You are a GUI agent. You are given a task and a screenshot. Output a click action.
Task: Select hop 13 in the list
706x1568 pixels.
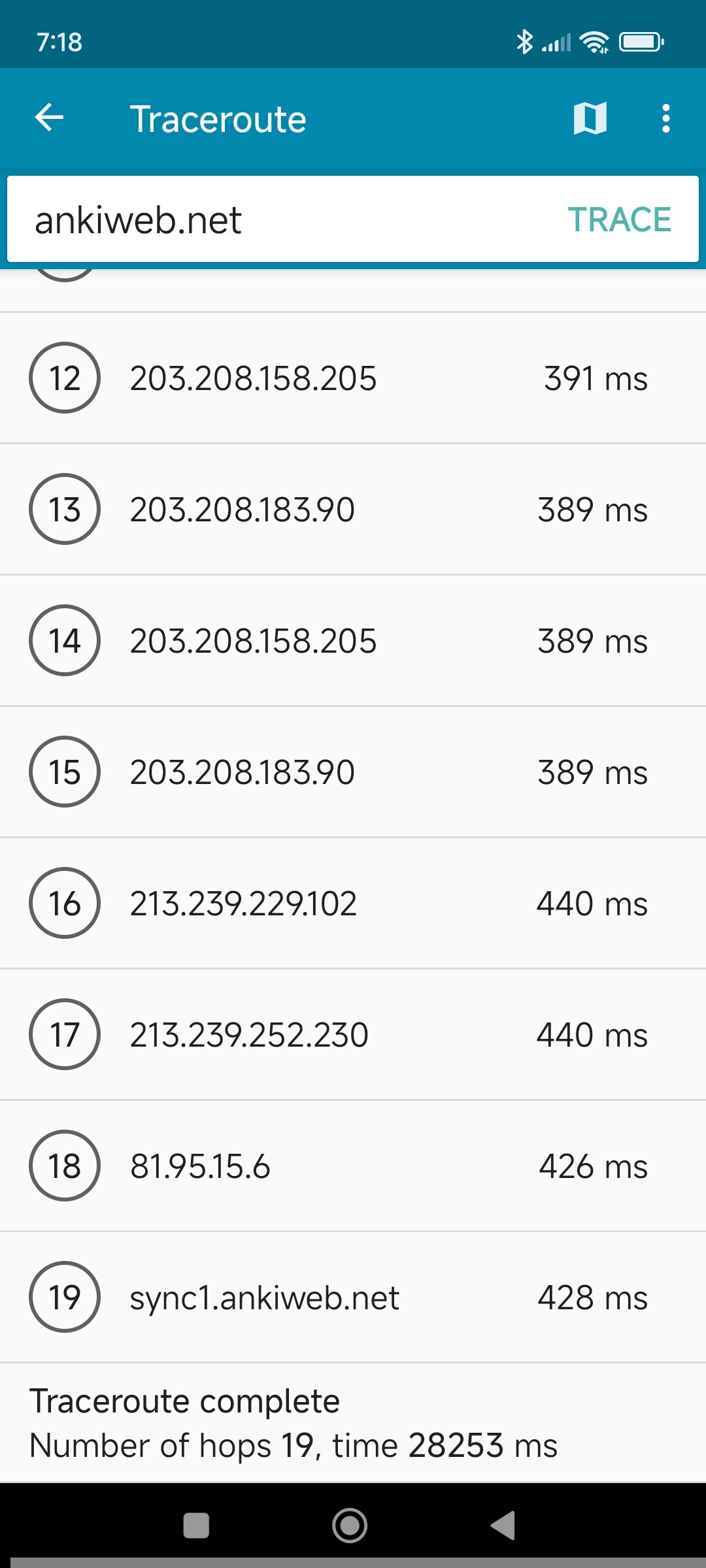coord(353,510)
